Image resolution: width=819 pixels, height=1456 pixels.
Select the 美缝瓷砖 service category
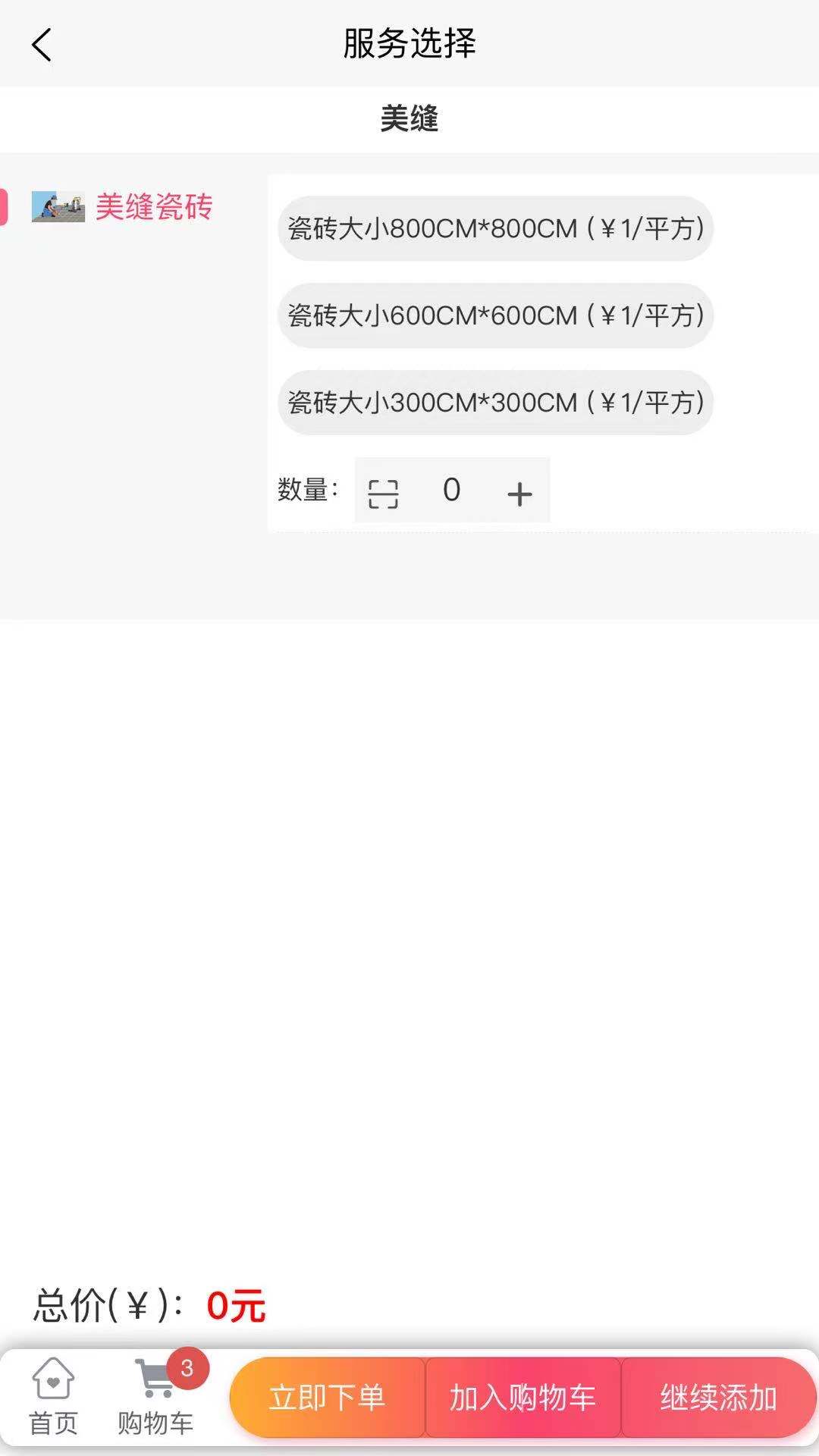click(122, 206)
